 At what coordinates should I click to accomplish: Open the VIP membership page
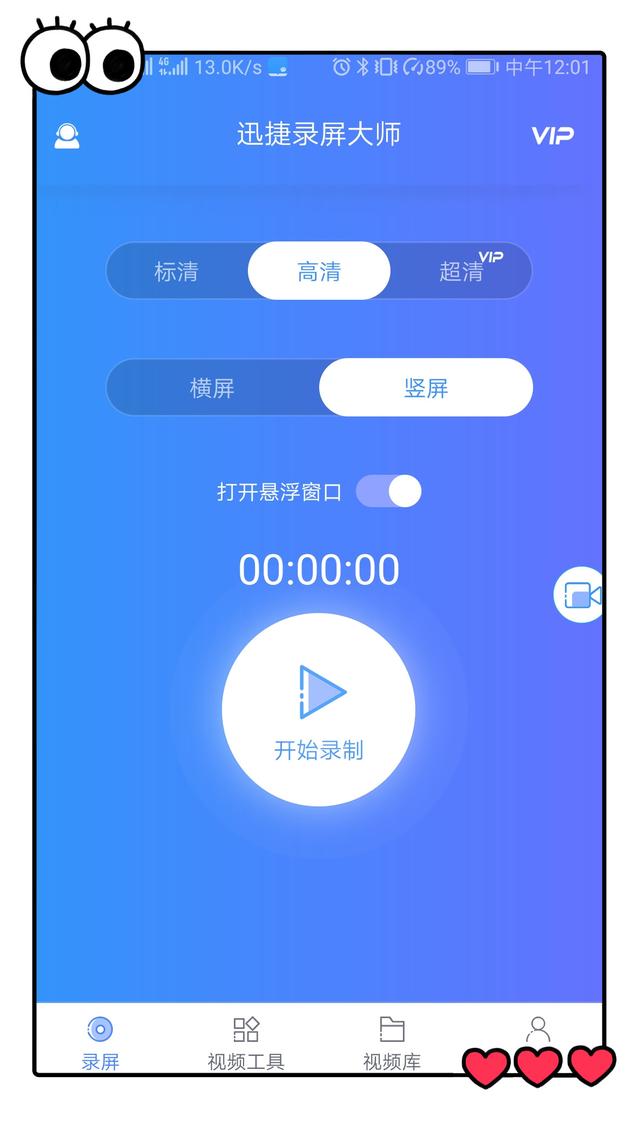click(x=552, y=135)
